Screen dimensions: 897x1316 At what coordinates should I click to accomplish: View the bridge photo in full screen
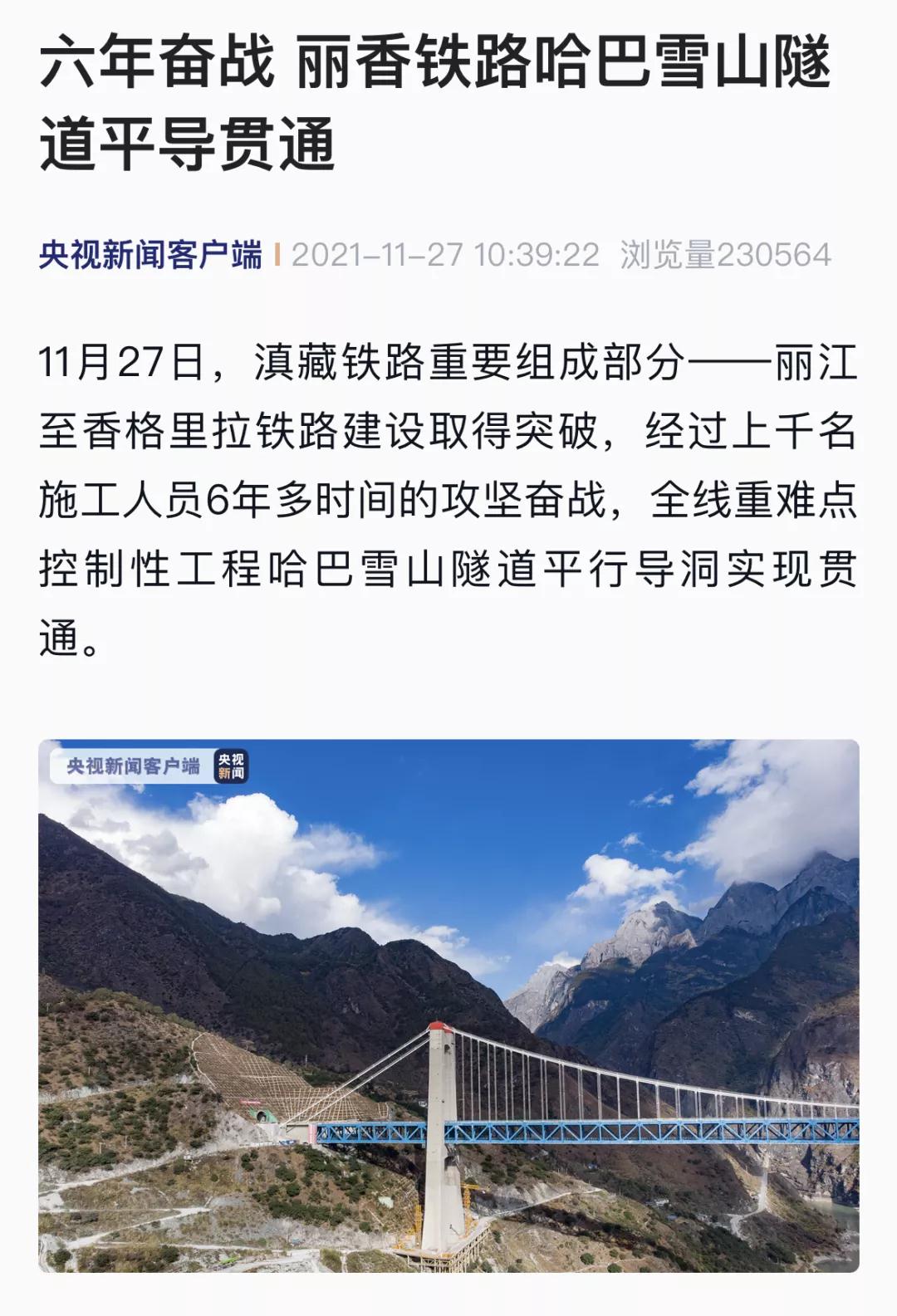click(x=448, y=1005)
